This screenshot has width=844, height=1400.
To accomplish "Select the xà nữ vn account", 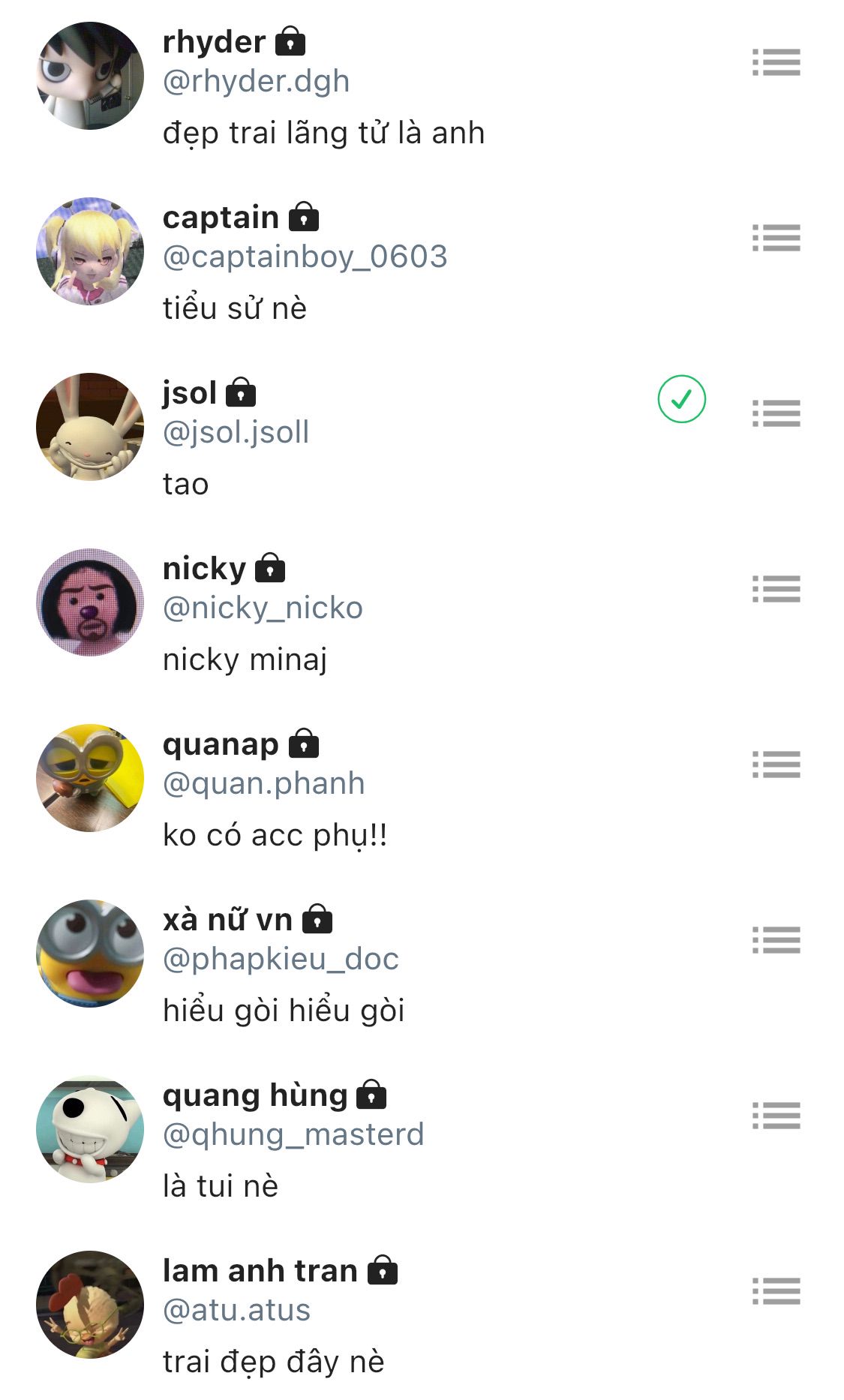I will 281,960.
